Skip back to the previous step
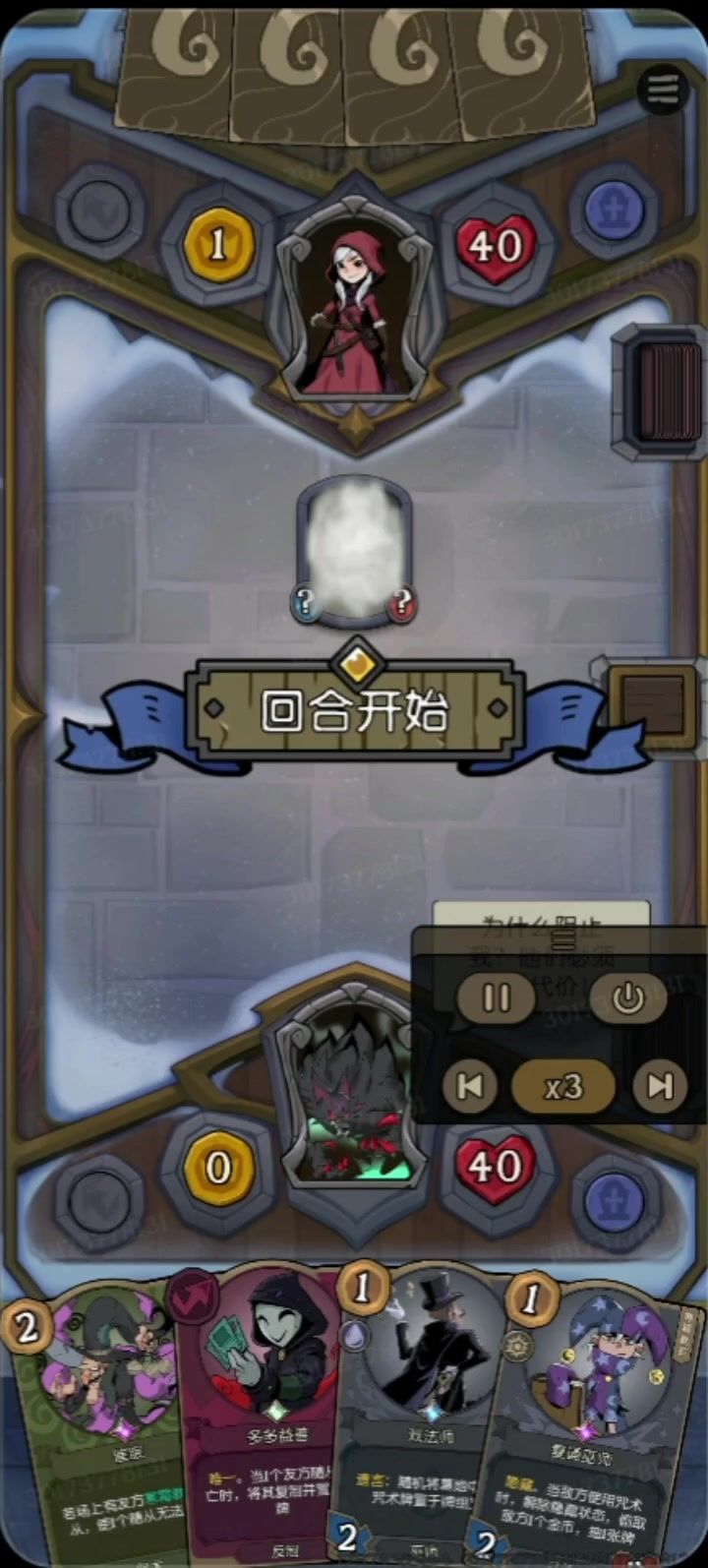708x1568 pixels. [x=469, y=1086]
